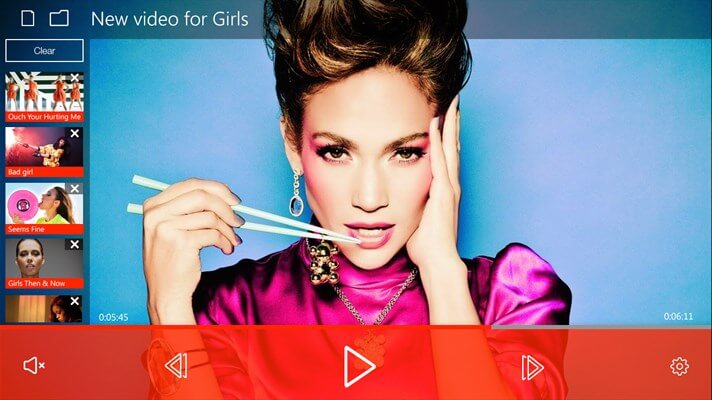The width and height of the screenshot is (712, 400).
Task: Select the Seems Fine video
Action: pyautogui.click(x=40, y=207)
